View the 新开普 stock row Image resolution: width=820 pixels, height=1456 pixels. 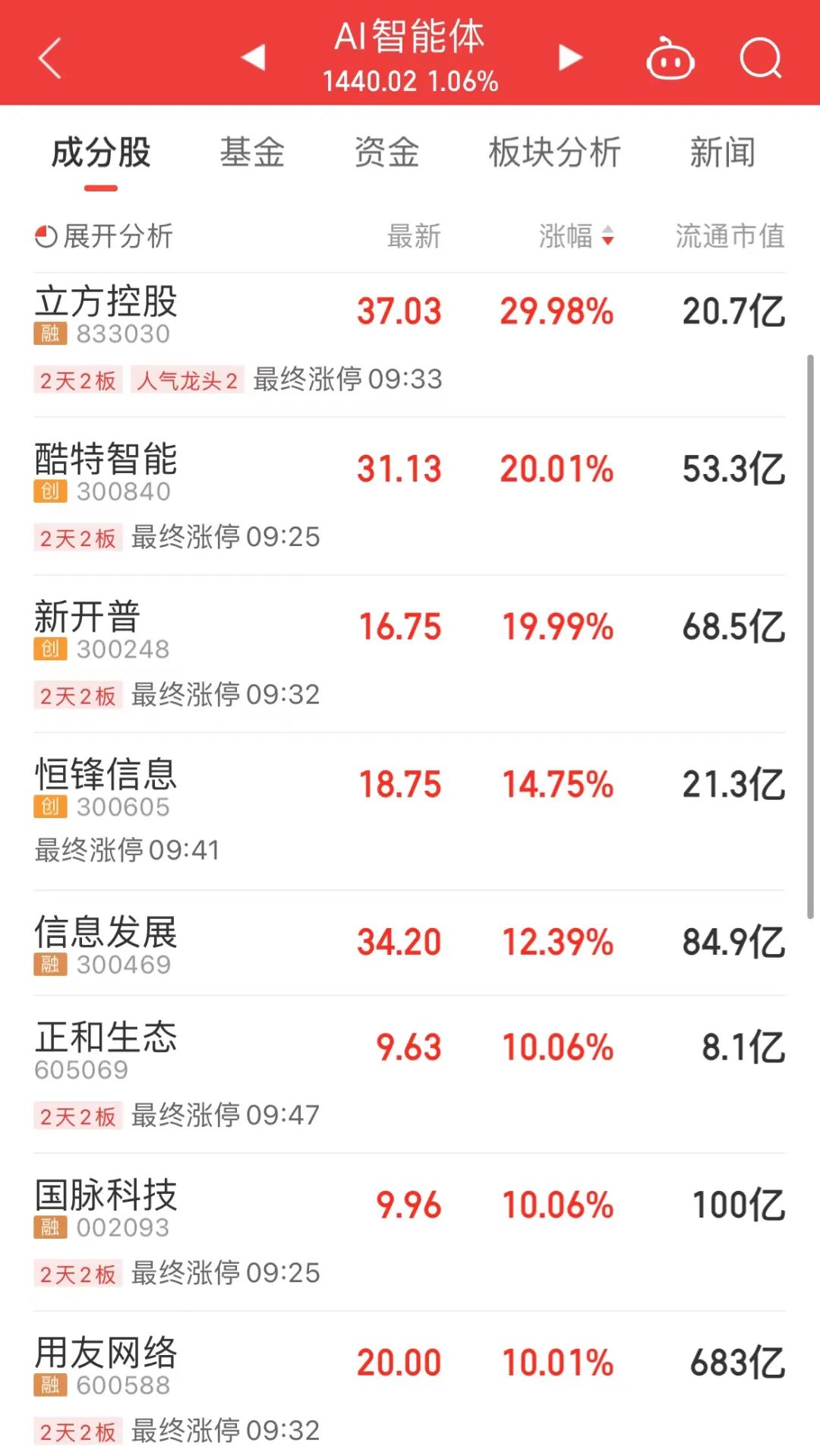point(87,617)
